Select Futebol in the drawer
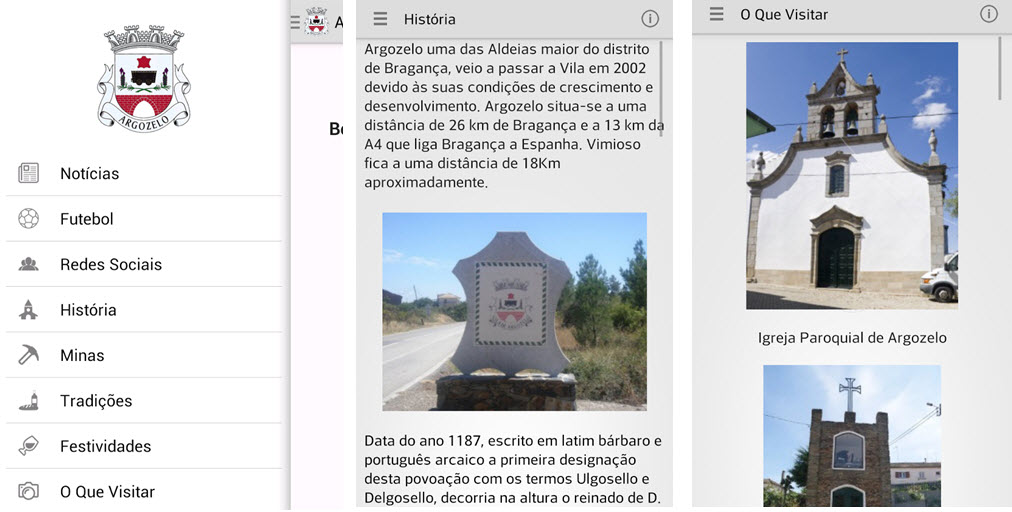Screen dimensions: 1012x512 point(87,219)
